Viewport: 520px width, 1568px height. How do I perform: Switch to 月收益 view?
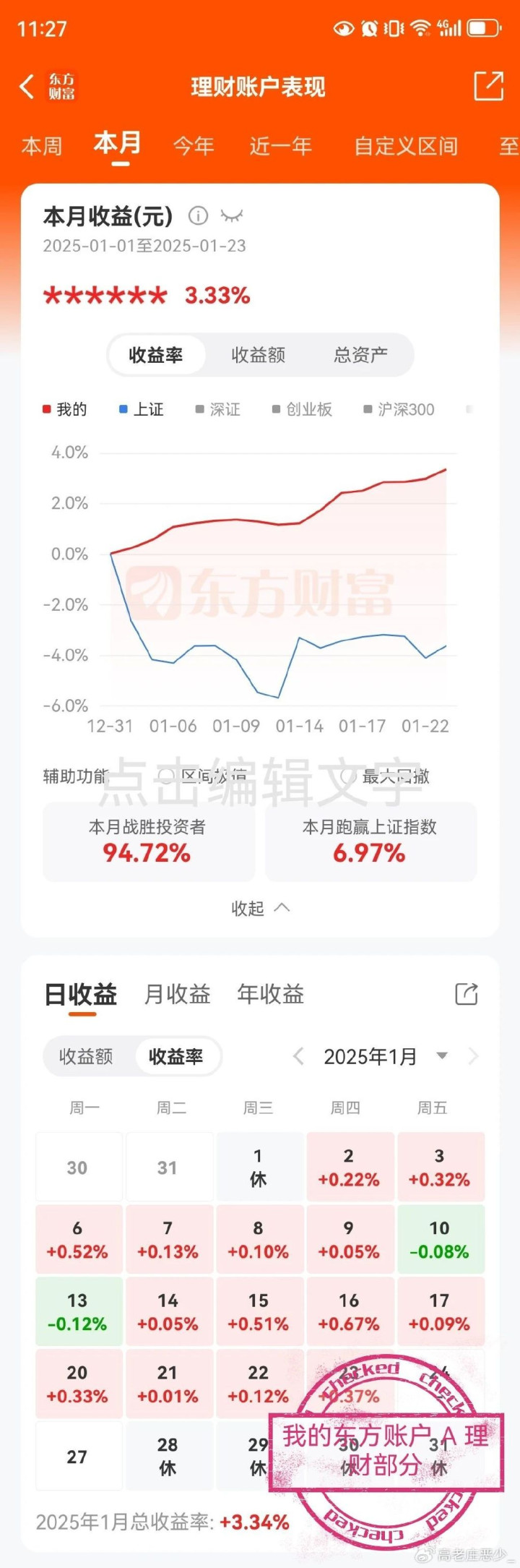click(x=177, y=994)
